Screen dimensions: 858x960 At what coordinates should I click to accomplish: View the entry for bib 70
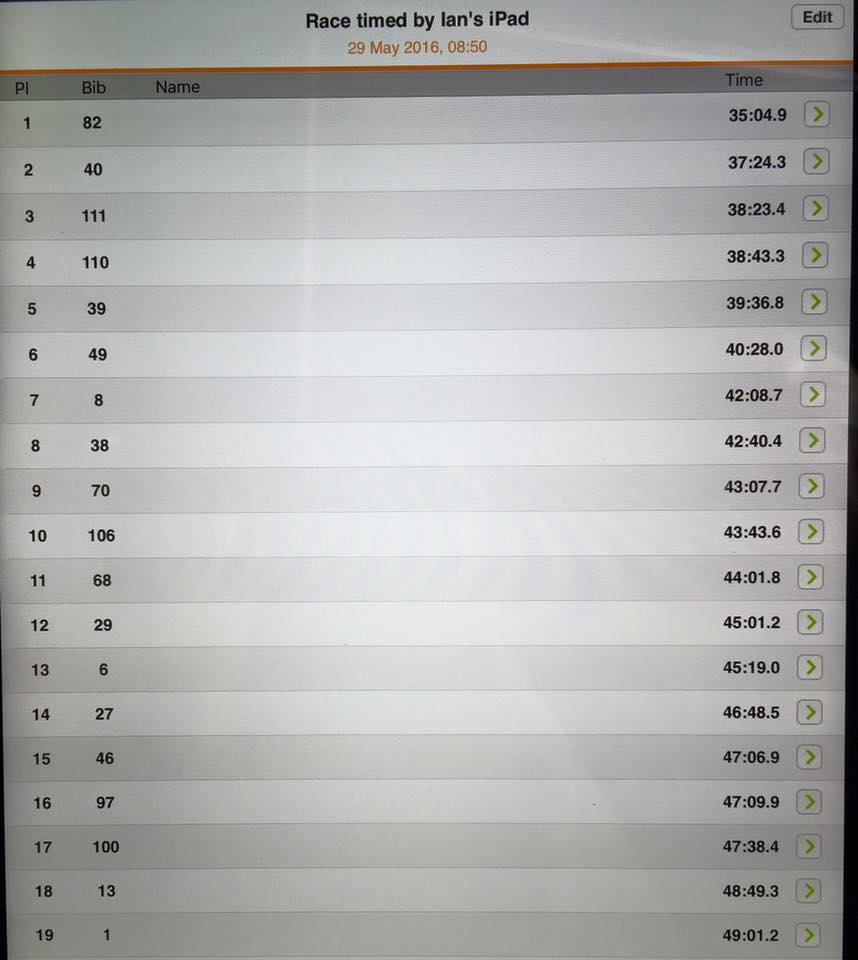(x=813, y=486)
